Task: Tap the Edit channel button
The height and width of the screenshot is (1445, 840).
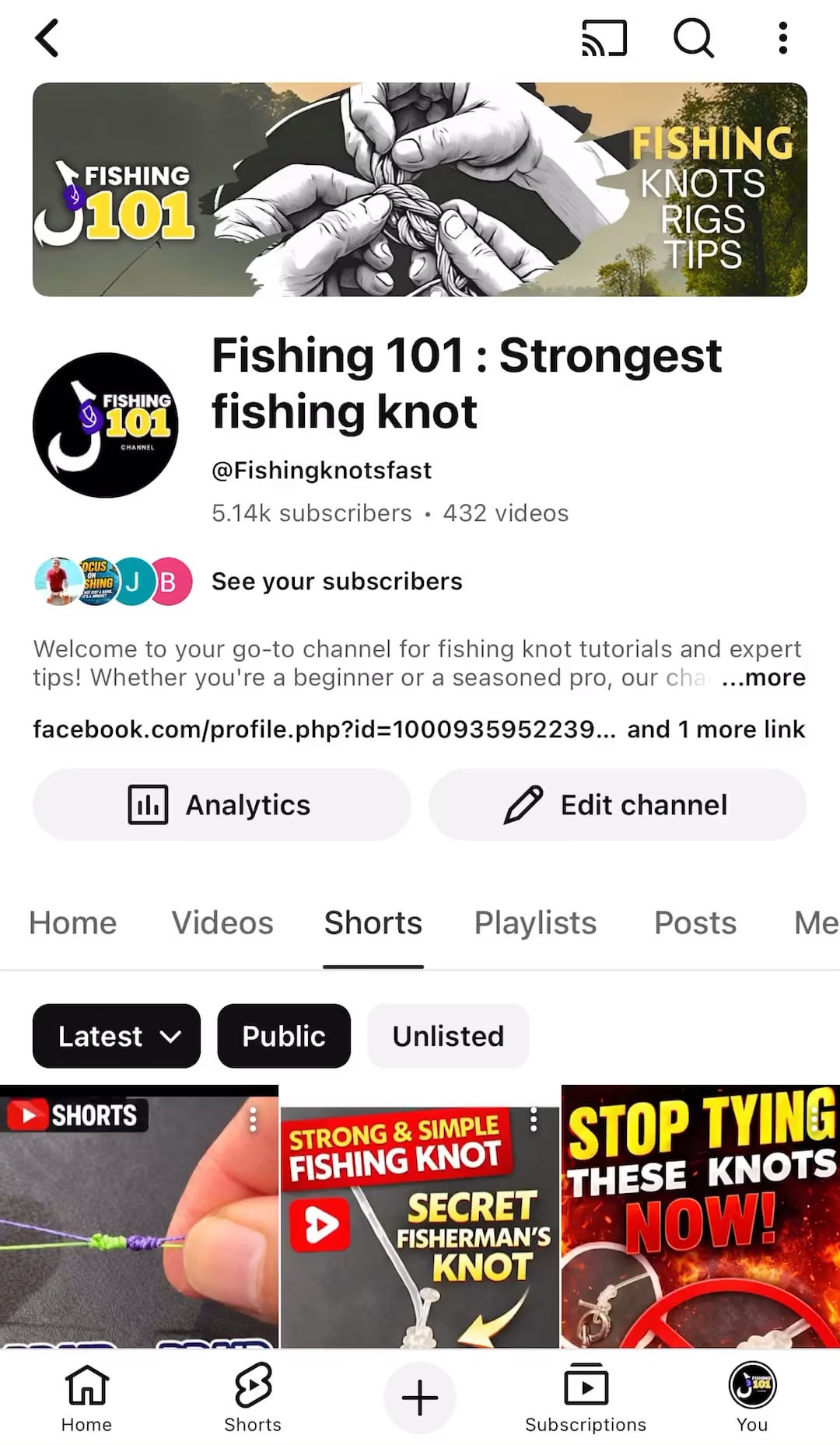Action: click(618, 805)
